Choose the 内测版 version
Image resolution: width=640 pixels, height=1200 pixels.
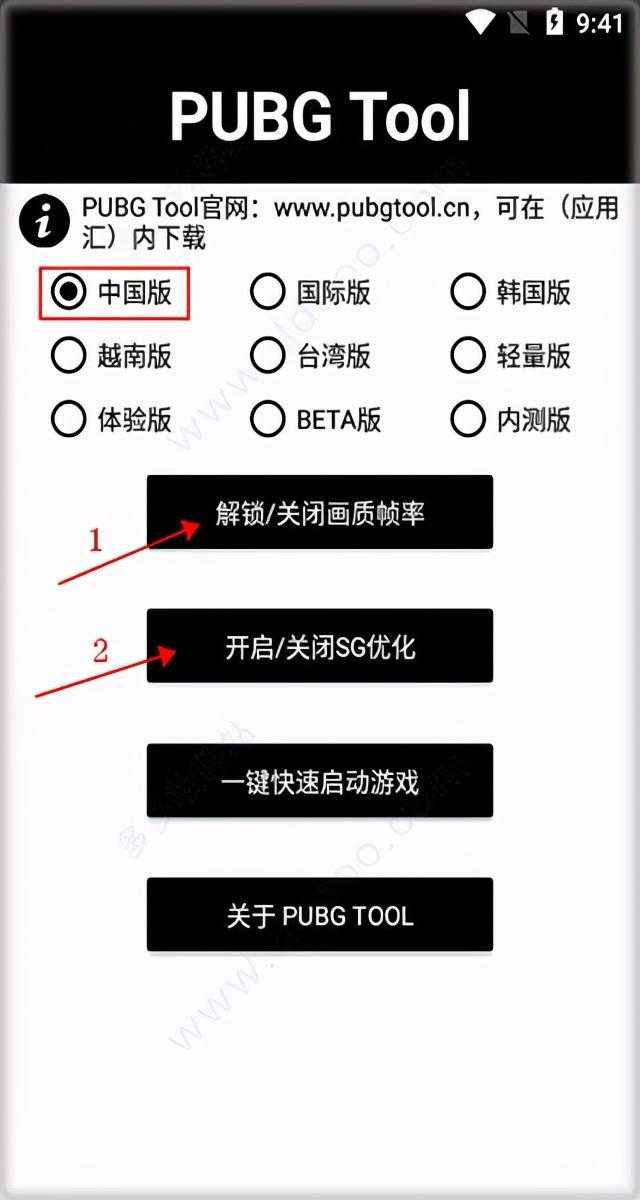pos(511,419)
